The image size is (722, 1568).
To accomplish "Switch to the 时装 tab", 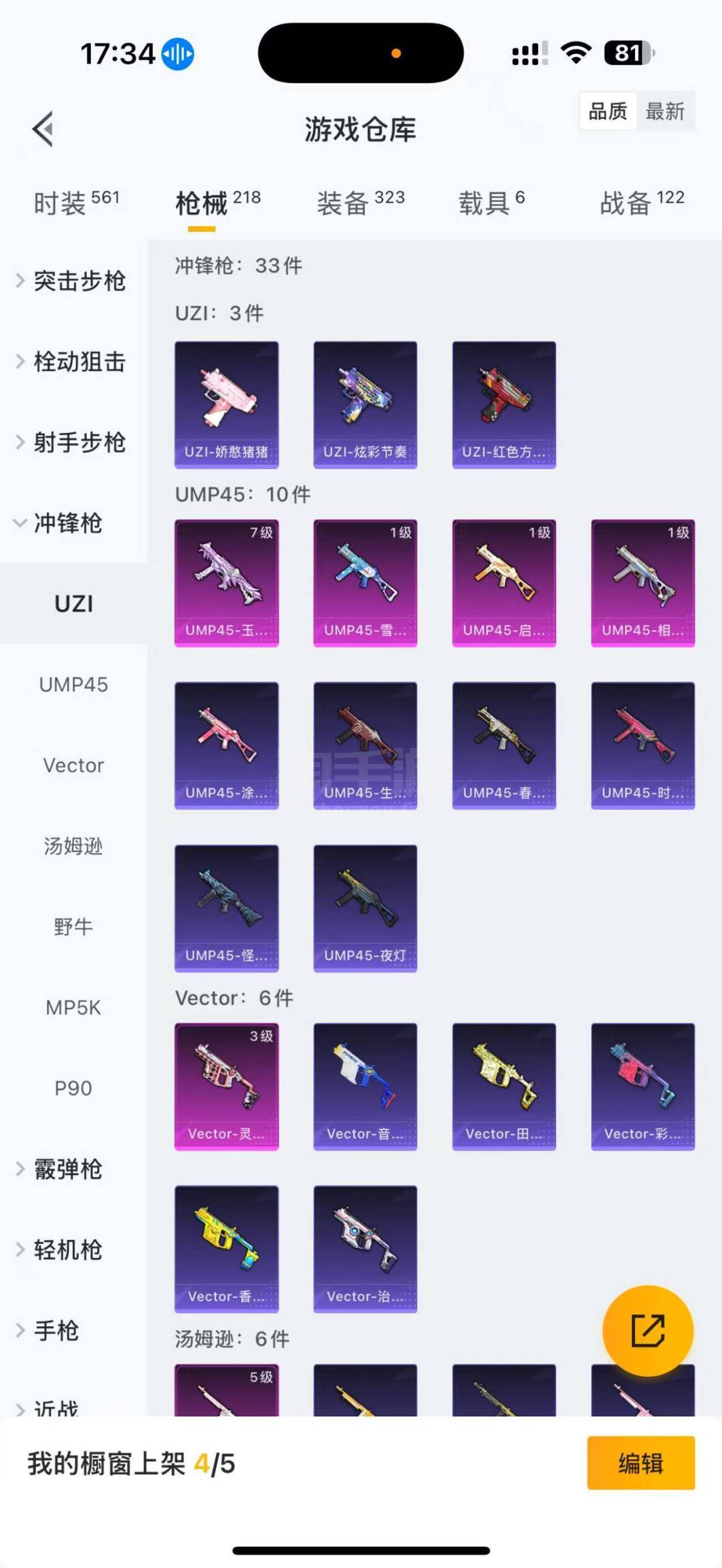I will tap(76, 202).
